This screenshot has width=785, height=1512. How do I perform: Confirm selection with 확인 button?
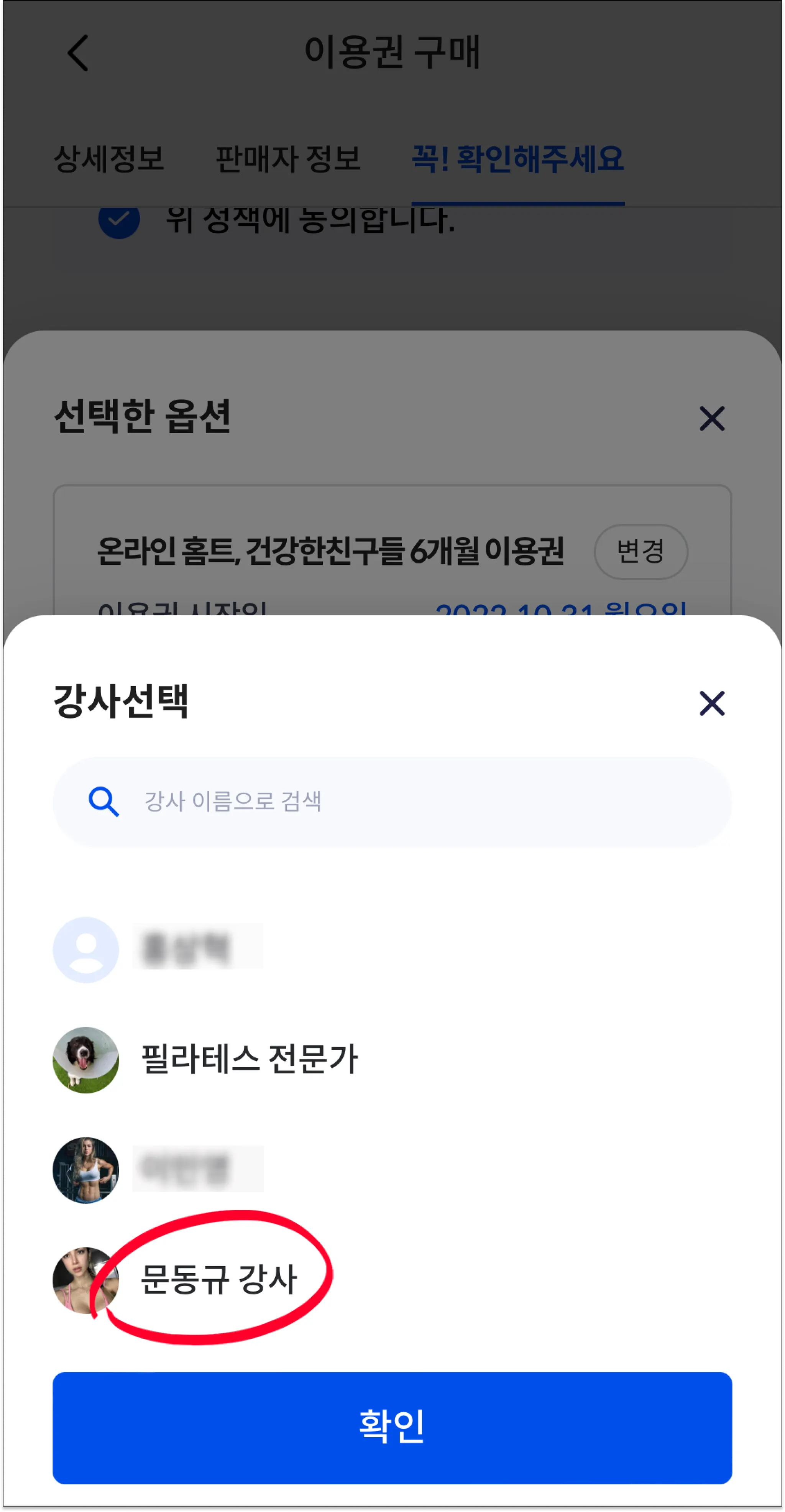(x=392, y=1427)
